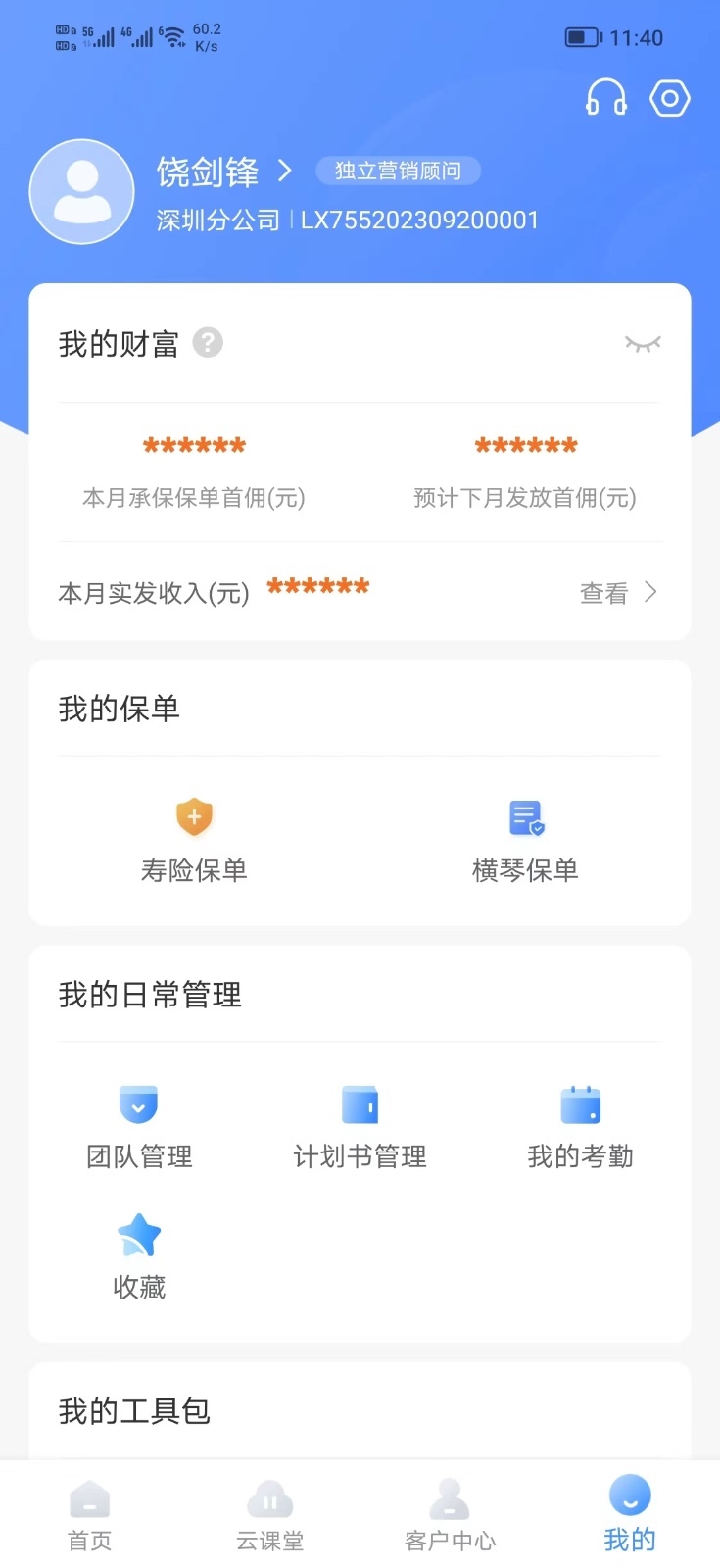
Task: Tap the profile avatar picture
Action: click(82, 192)
